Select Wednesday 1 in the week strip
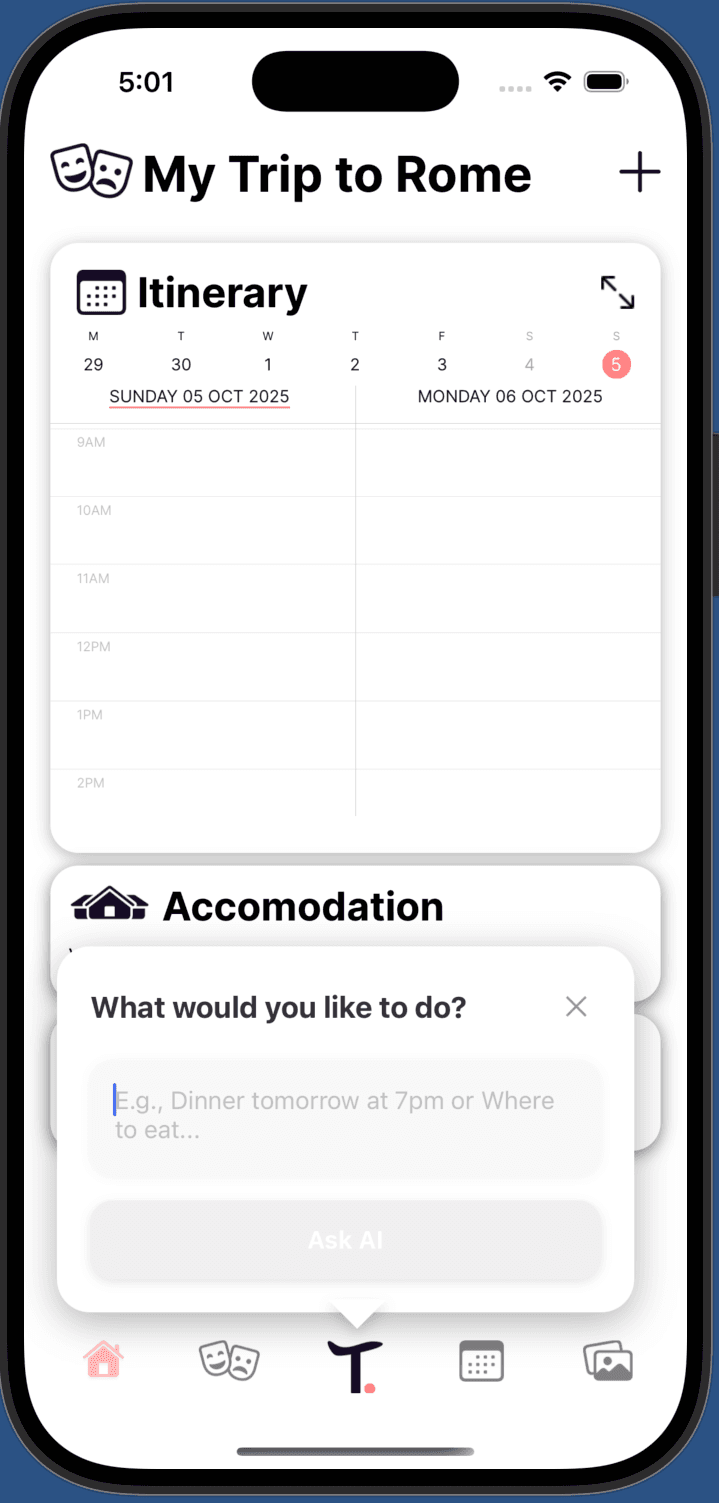719x1503 pixels. (x=268, y=364)
